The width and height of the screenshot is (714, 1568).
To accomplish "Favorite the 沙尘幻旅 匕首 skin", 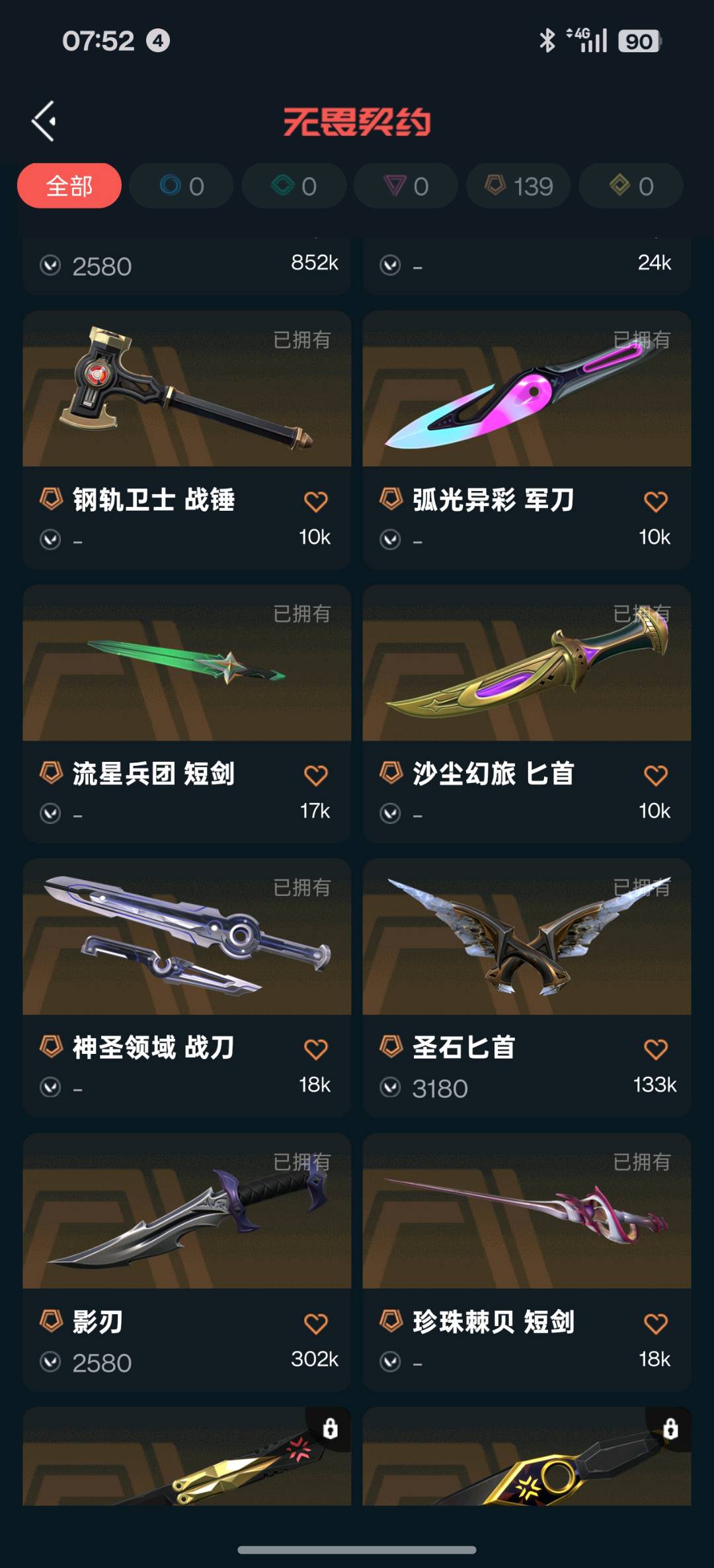I will click(655, 775).
